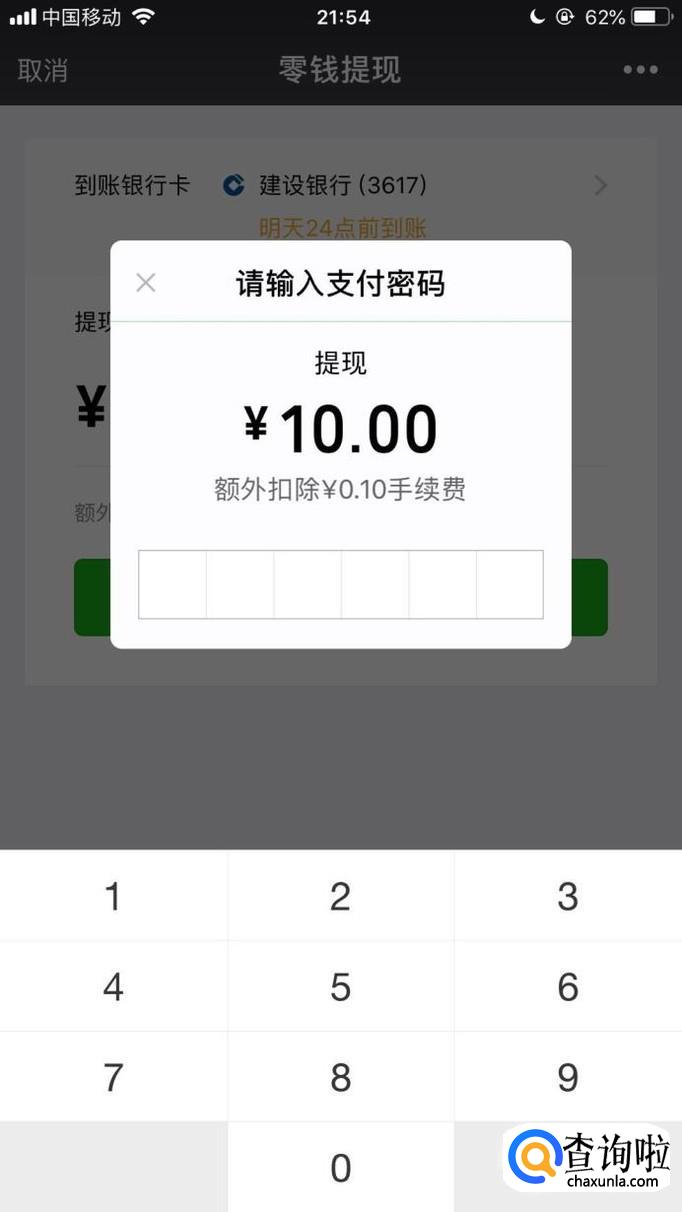
Task: Enter digit 4 on the keypad
Action: pyautogui.click(x=113, y=987)
